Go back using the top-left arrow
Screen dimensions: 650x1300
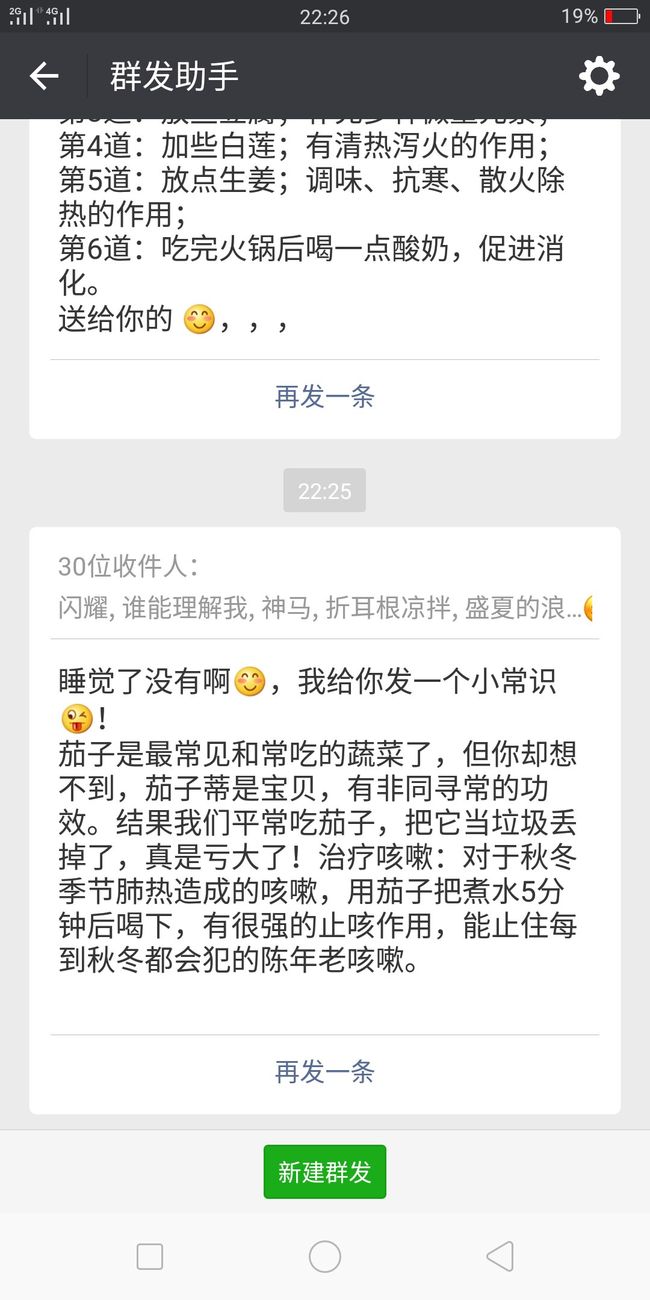[44, 76]
